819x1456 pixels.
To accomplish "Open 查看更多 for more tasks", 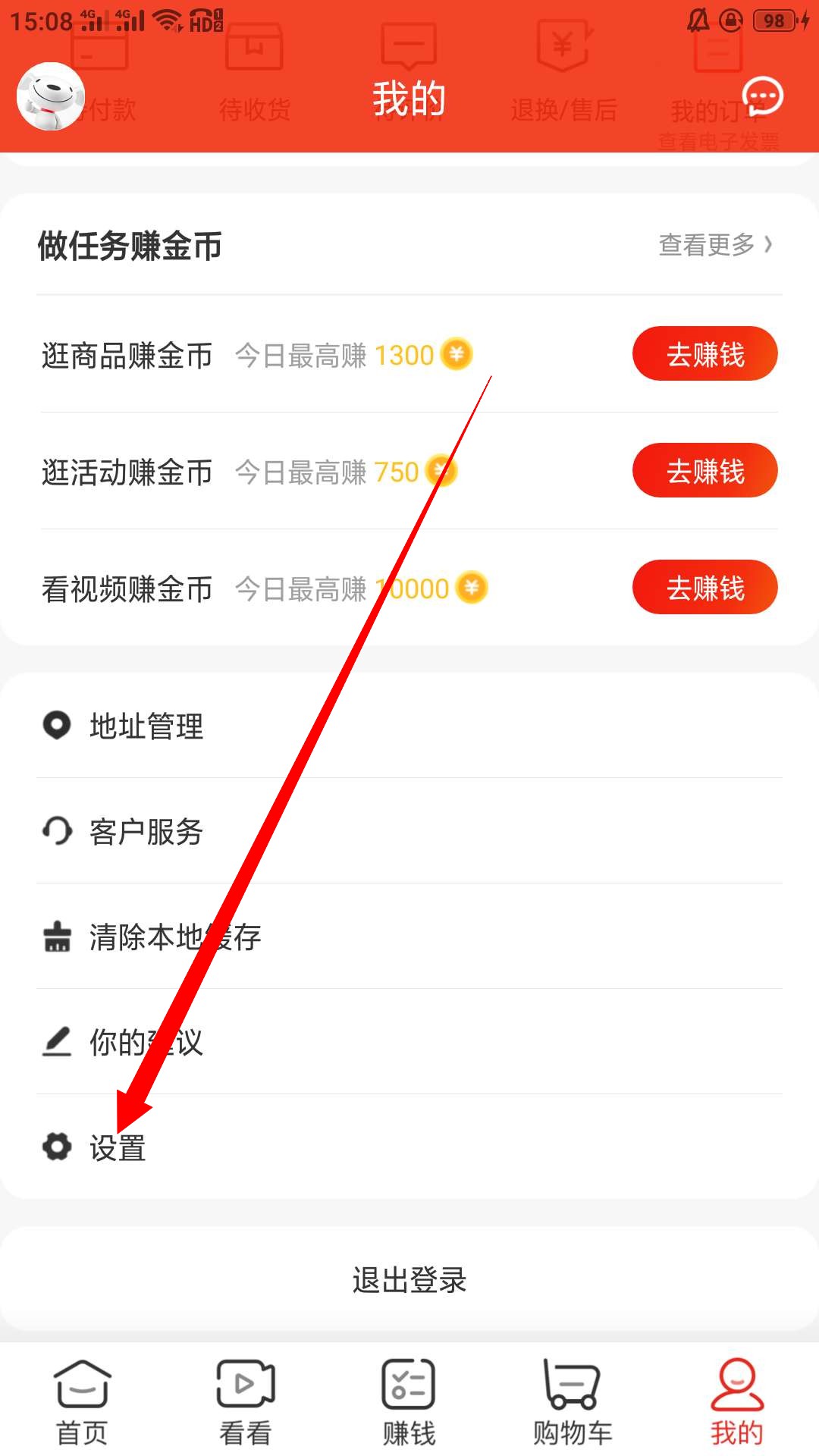I will click(714, 245).
